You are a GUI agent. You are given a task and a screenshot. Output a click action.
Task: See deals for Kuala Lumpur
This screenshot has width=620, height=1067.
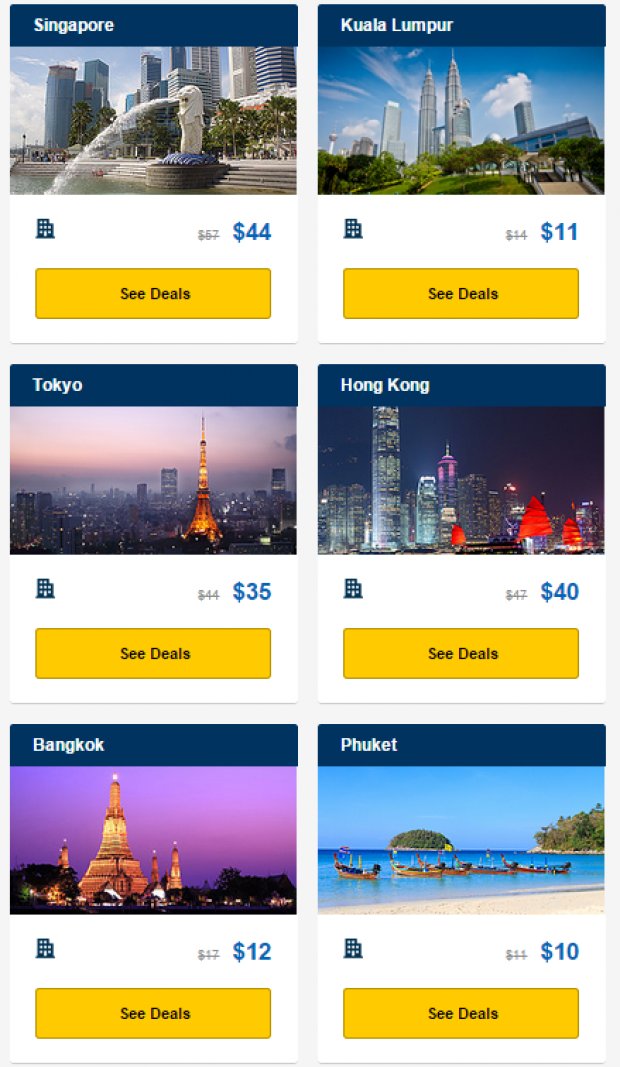461,294
